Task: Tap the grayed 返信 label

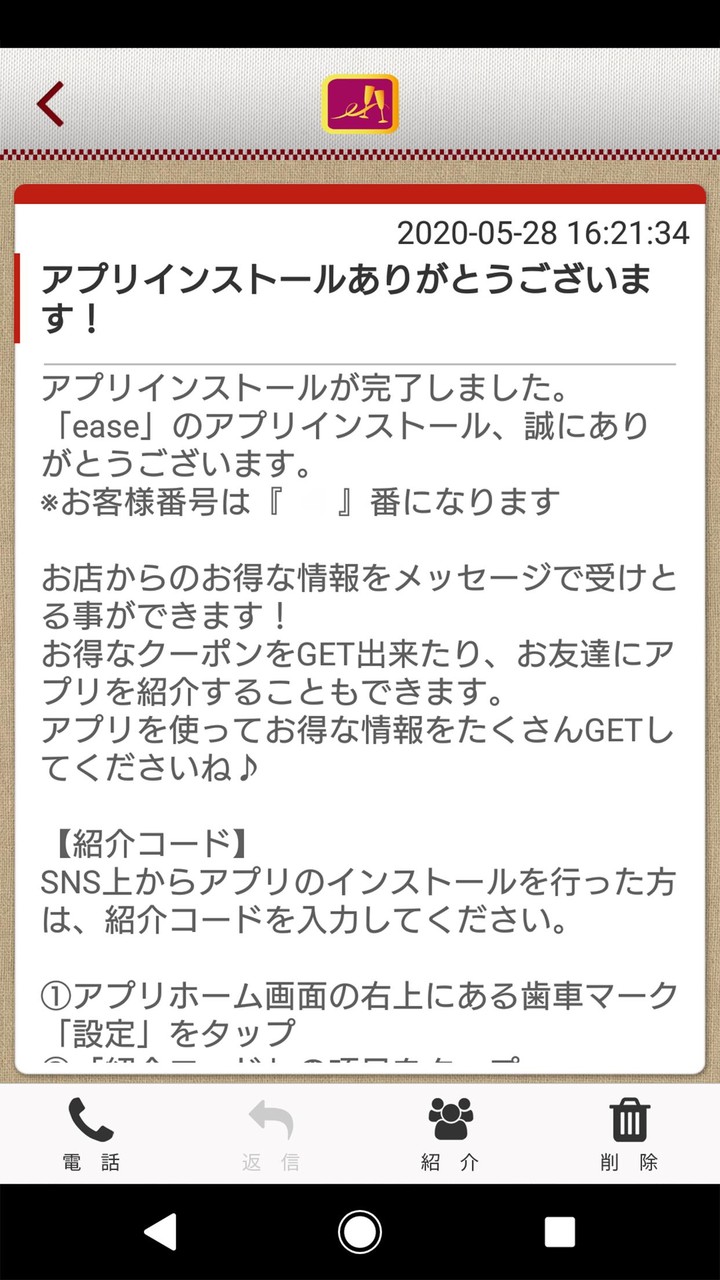Action: click(268, 1163)
